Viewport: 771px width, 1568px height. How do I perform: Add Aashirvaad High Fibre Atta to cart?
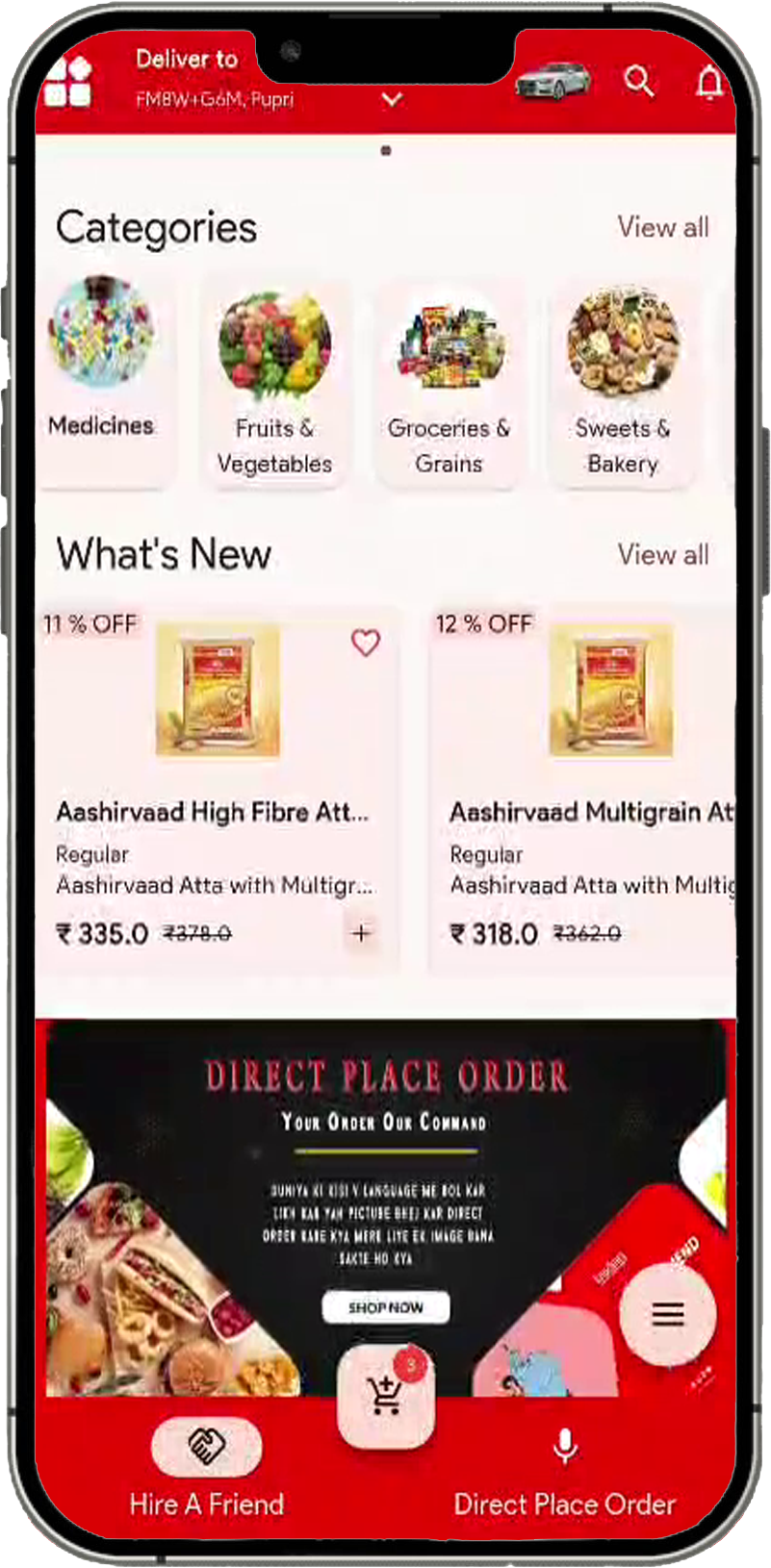361,932
